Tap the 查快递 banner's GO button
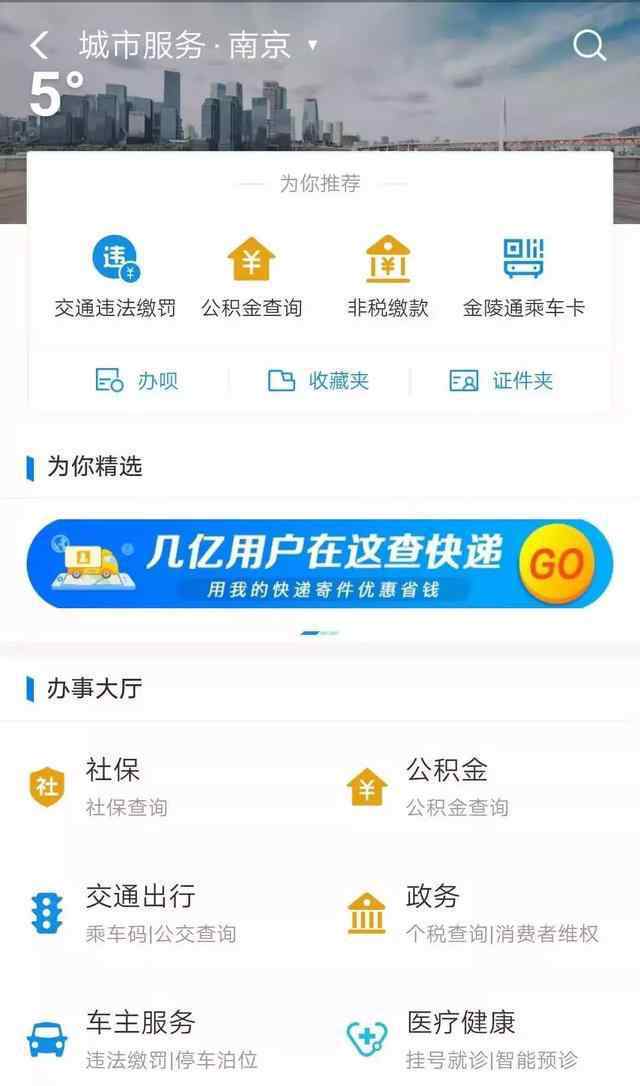Image resolution: width=640 pixels, height=1086 pixels. [x=556, y=564]
